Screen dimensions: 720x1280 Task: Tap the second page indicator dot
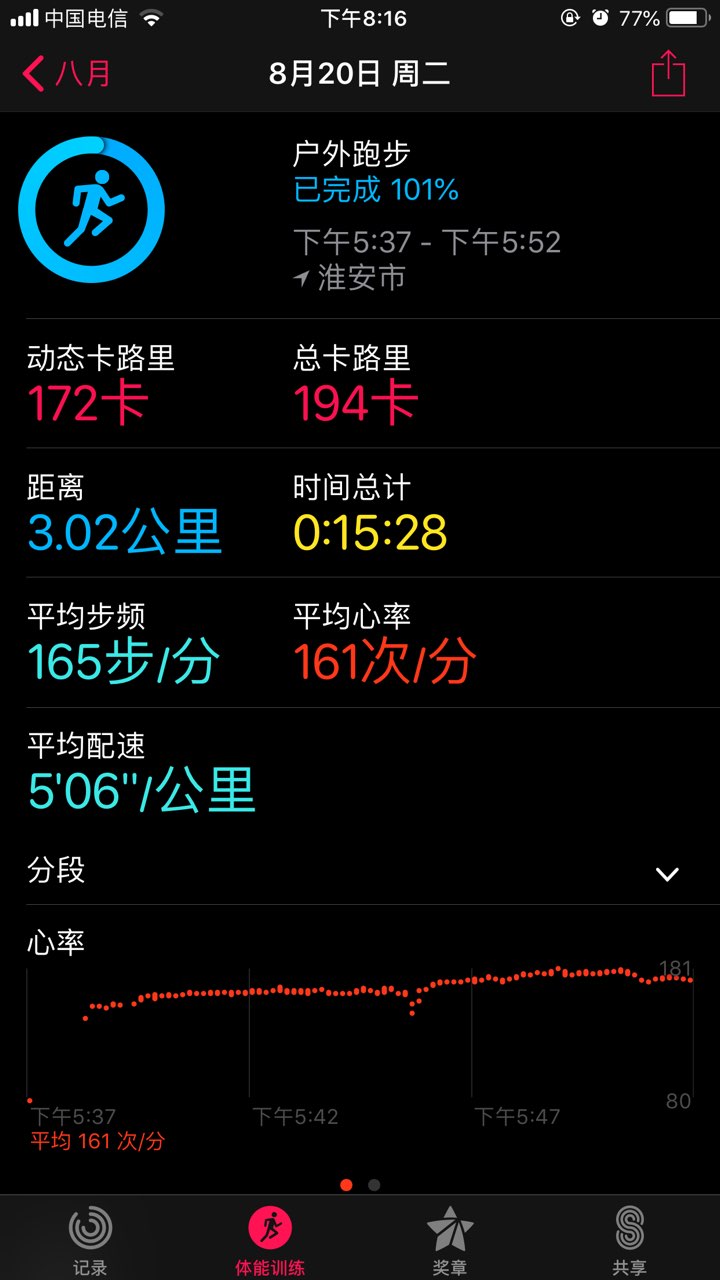point(374,1185)
